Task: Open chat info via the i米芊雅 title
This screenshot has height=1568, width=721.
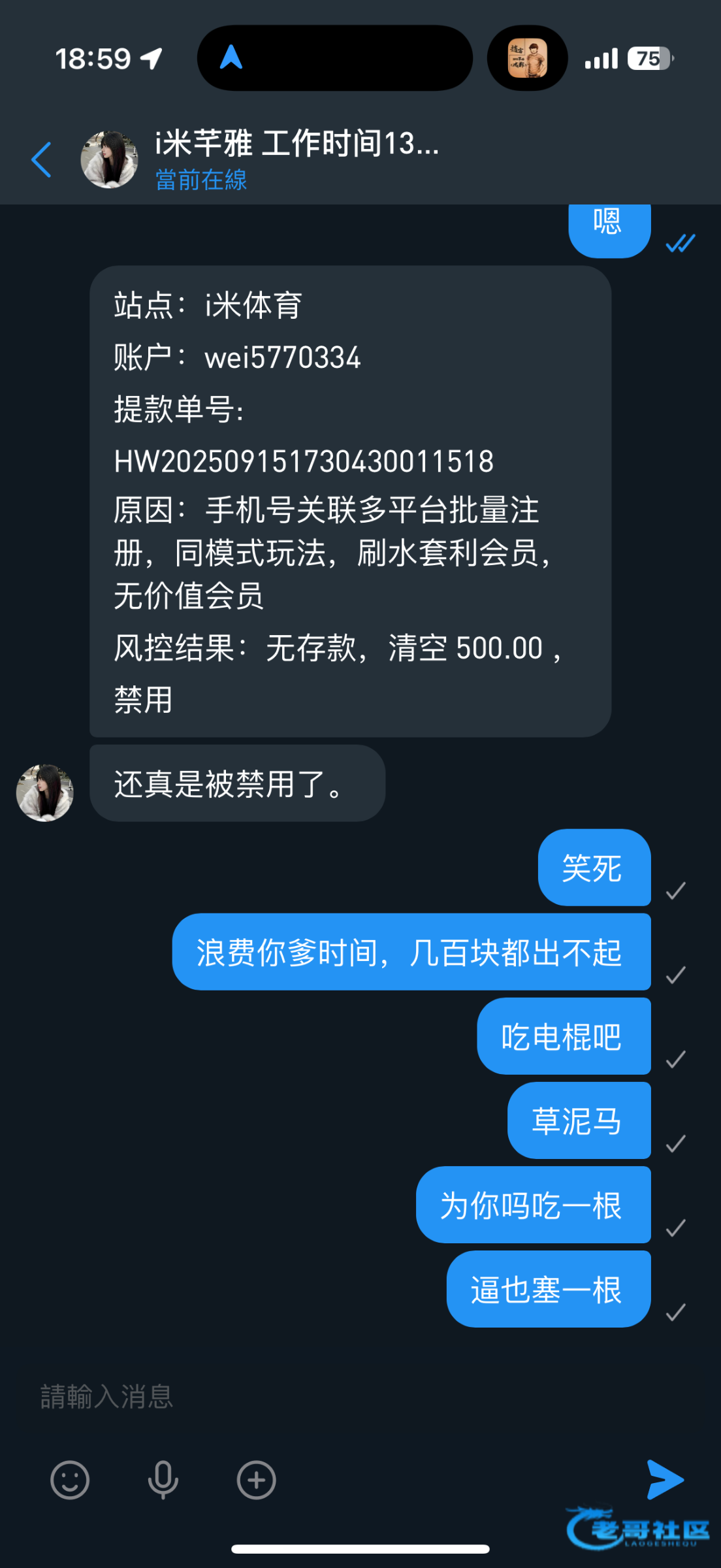Action: click(297, 144)
